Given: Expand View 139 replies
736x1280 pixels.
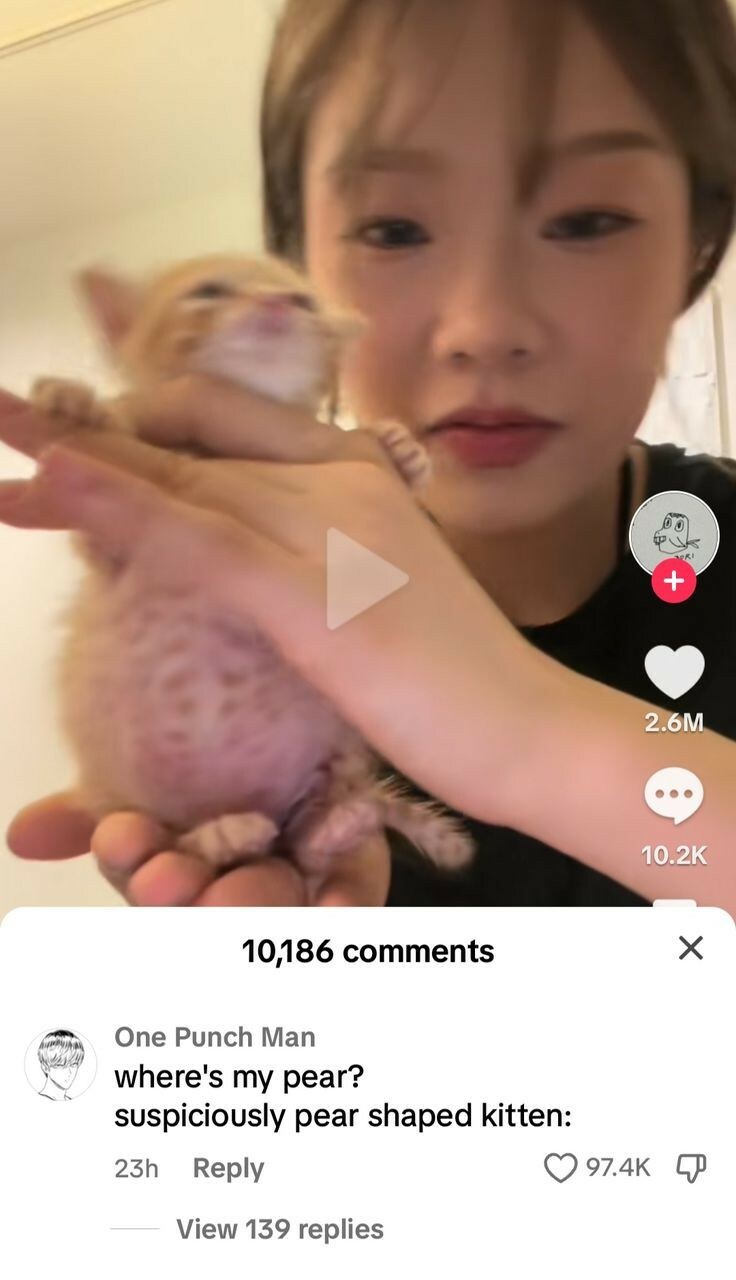Looking at the screenshot, I should [280, 1229].
